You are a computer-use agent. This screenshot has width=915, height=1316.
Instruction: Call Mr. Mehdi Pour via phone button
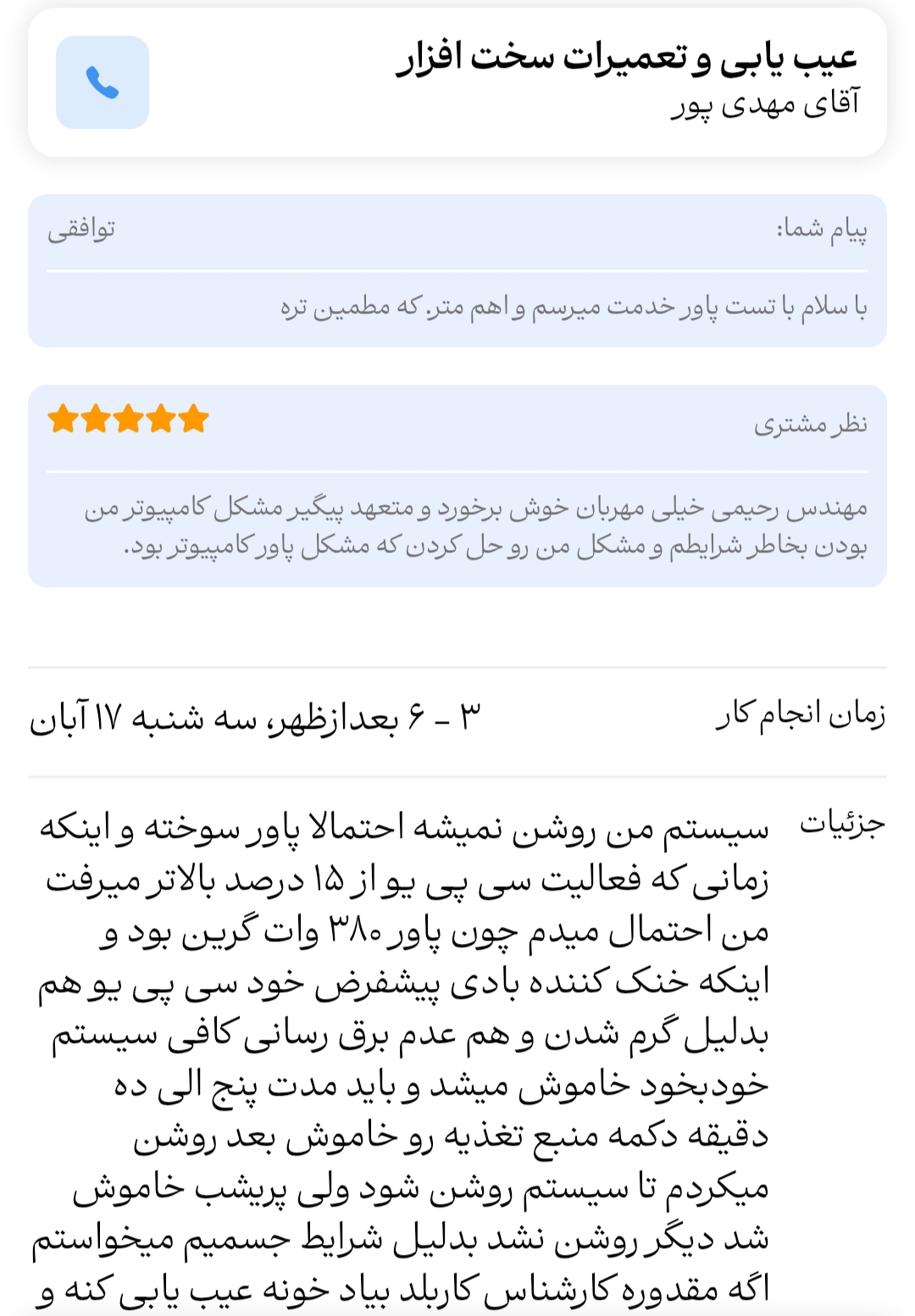pos(103,82)
